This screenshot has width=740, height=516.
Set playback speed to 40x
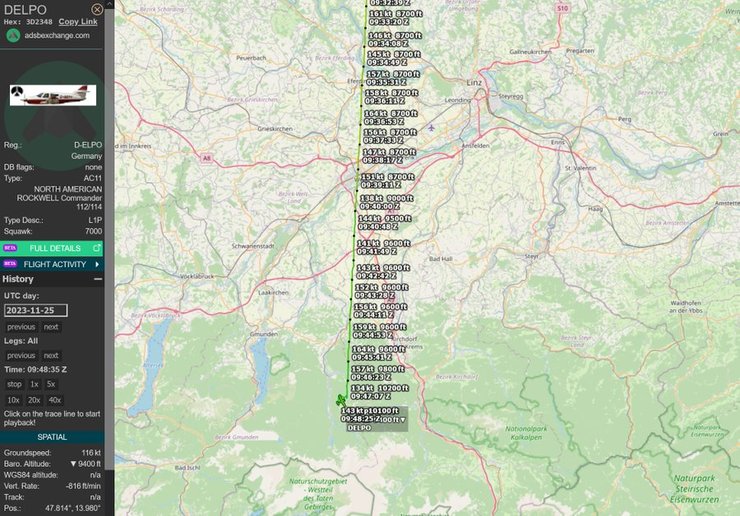(55, 400)
